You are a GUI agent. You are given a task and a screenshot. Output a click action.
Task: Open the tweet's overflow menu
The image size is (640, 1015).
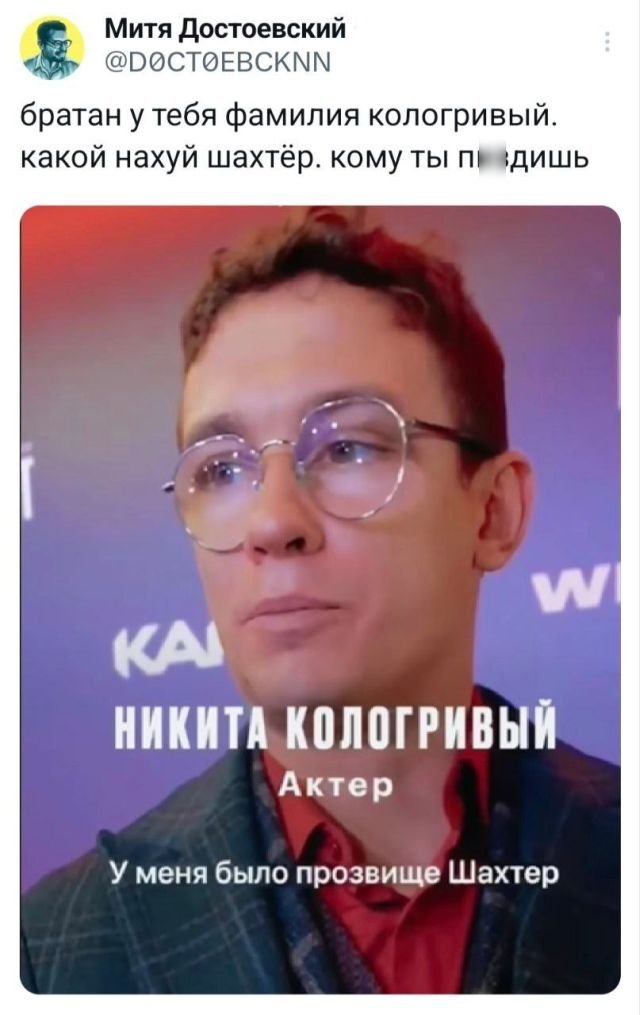[x=608, y=41]
